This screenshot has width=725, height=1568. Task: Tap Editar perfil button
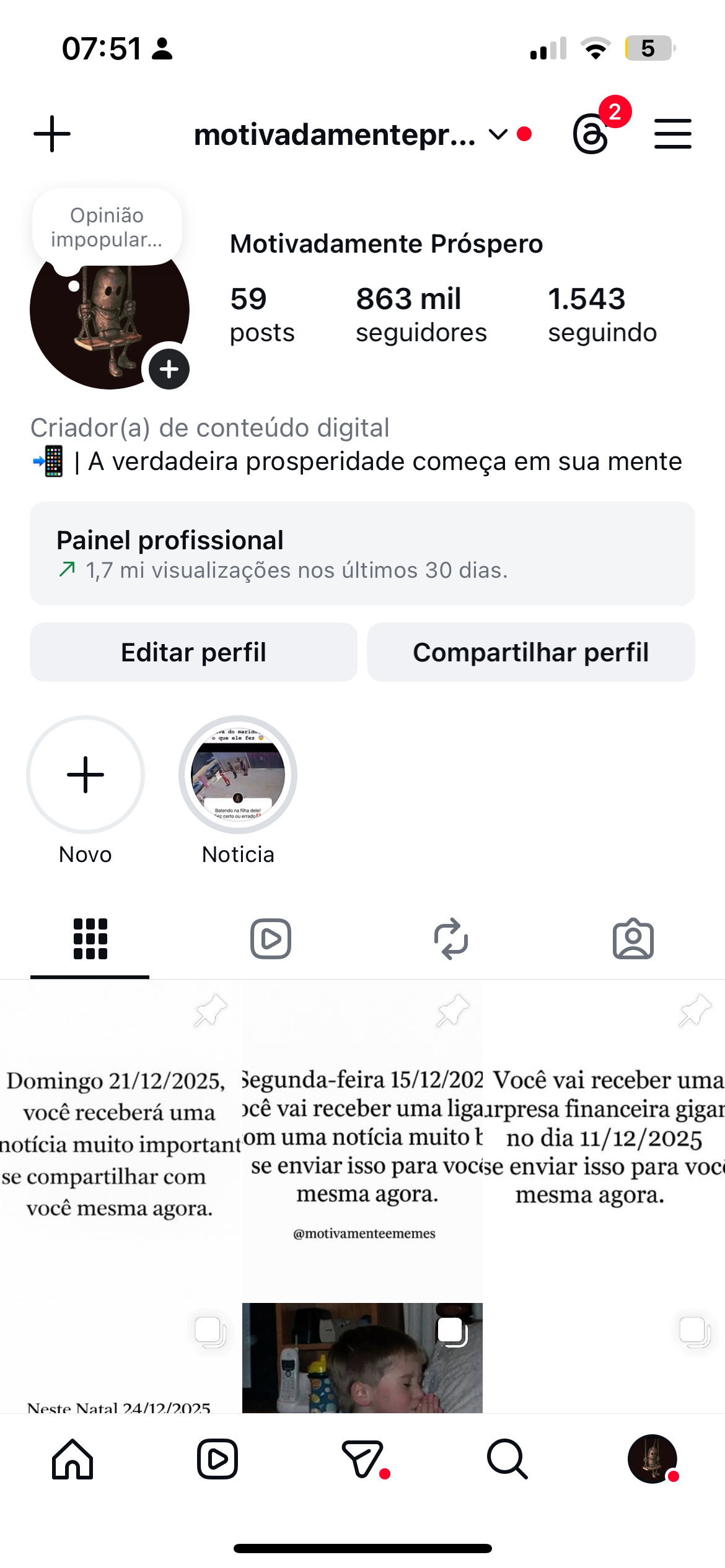(x=193, y=652)
